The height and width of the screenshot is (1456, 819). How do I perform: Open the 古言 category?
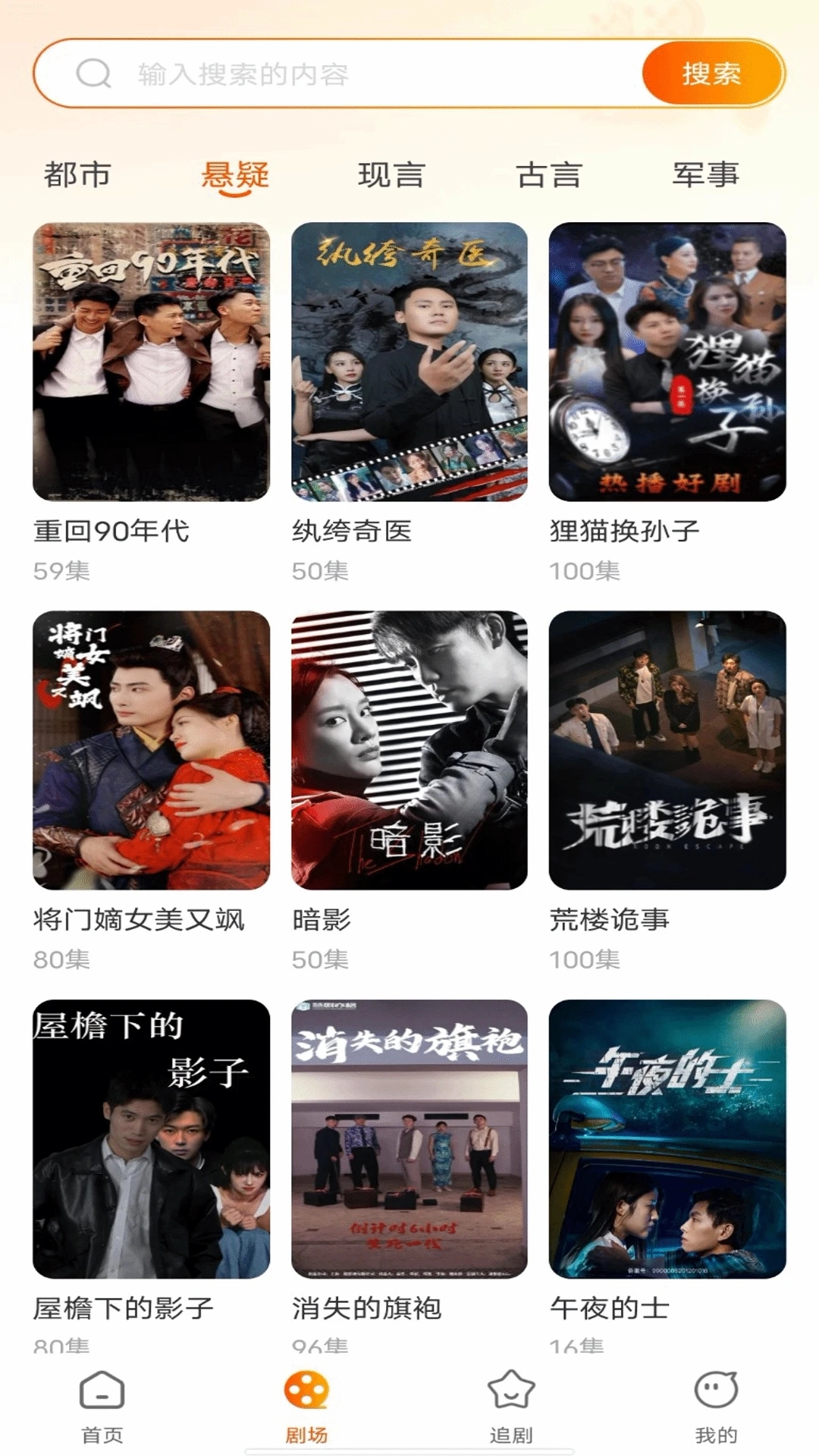[x=548, y=174]
